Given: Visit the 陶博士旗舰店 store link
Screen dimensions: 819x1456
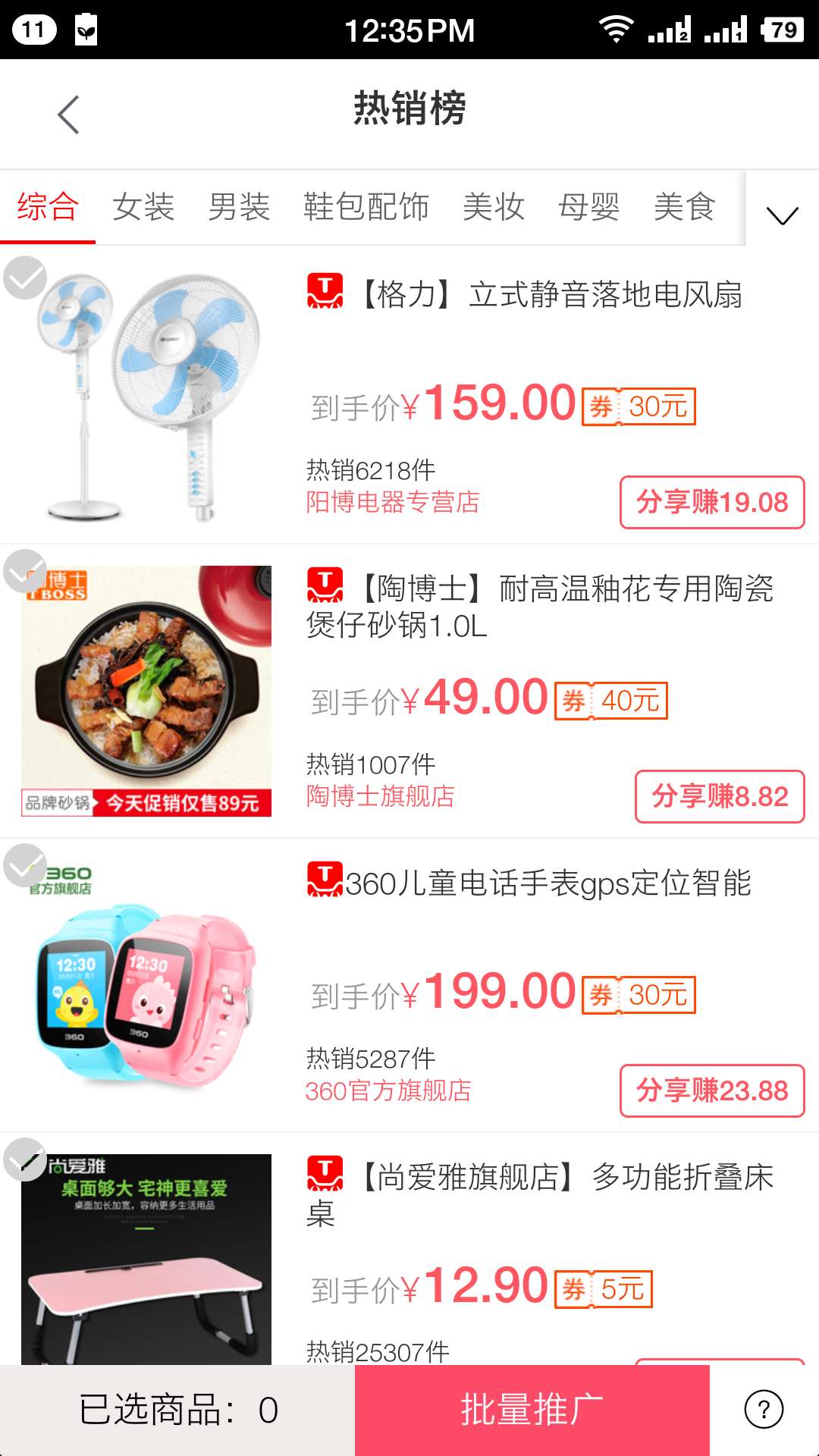Looking at the screenshot, I should 380,796.
